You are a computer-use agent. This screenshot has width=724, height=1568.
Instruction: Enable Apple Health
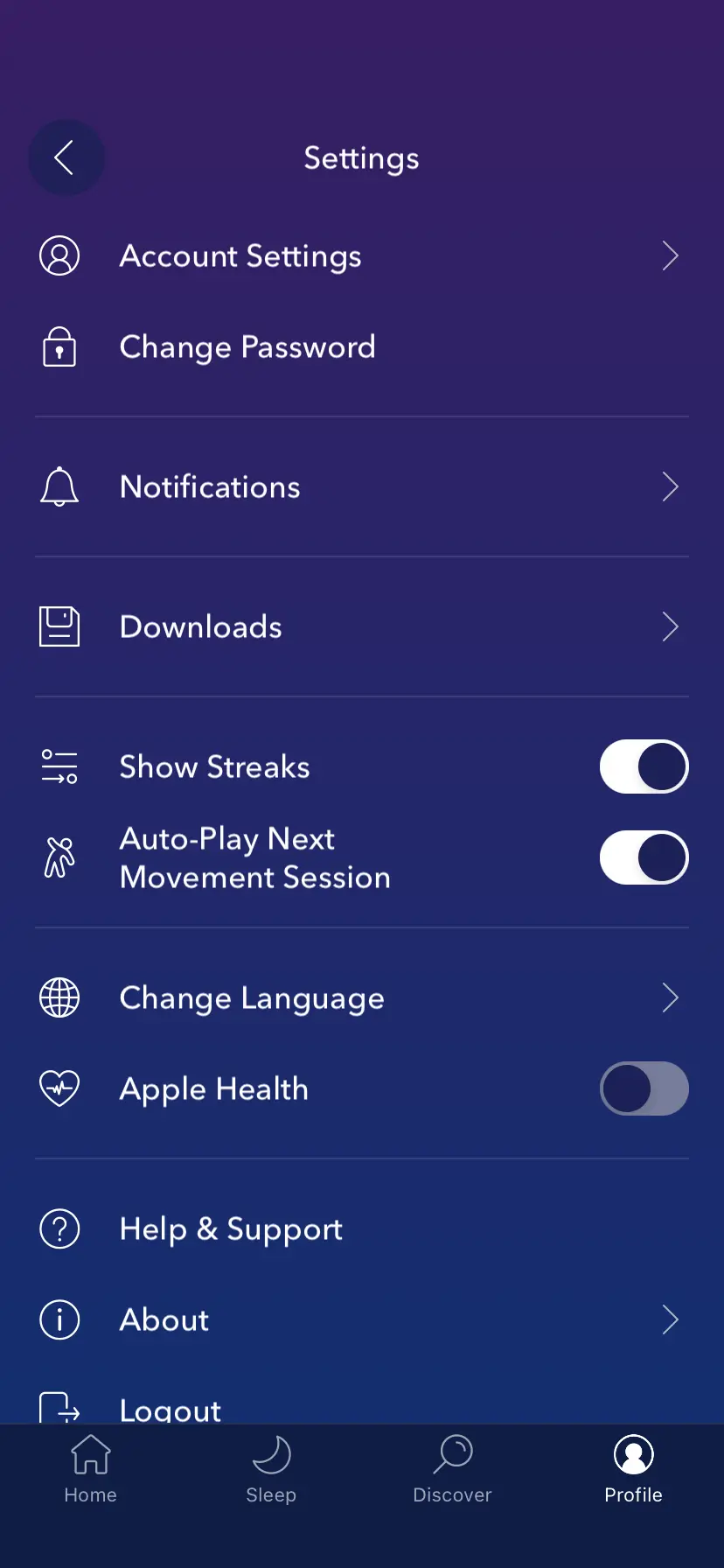click(x=644, y=1089)
